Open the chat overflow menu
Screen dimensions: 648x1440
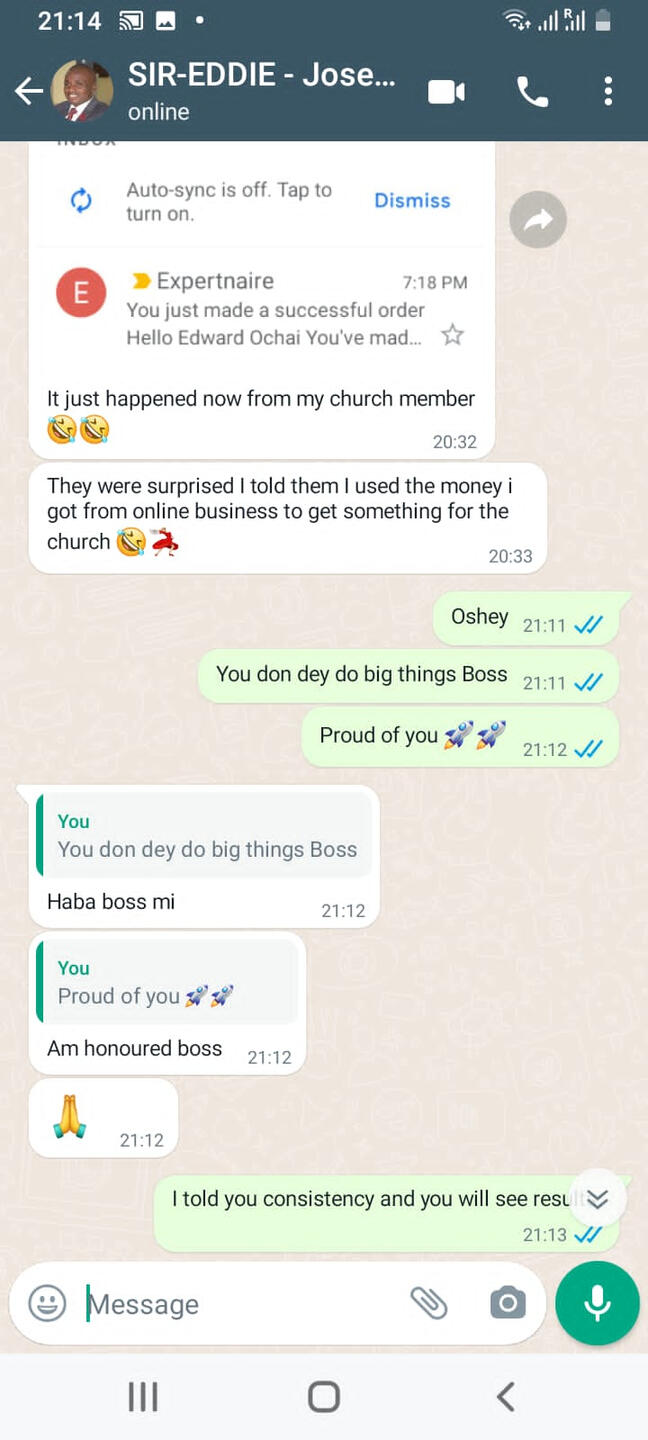[x=608, y=92]
